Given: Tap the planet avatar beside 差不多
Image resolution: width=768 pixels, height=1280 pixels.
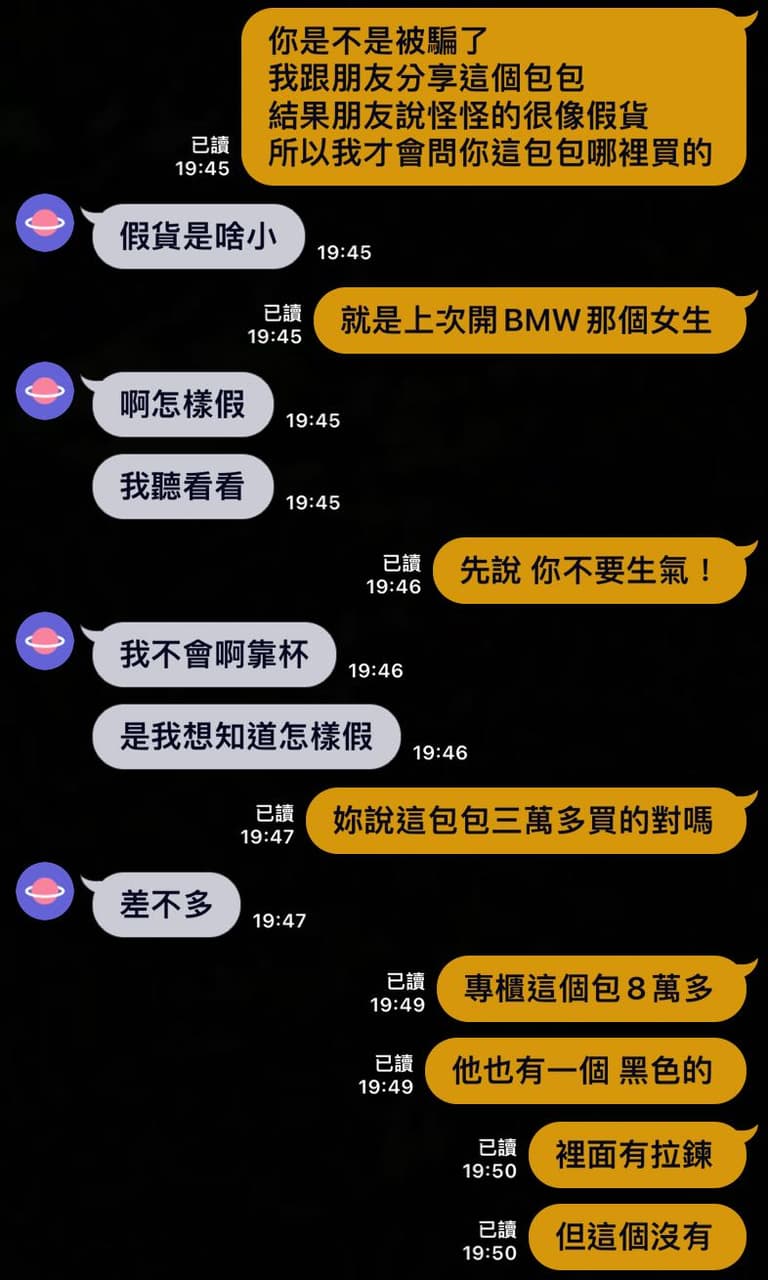Looking at the screenshot, I should [45, 891].
